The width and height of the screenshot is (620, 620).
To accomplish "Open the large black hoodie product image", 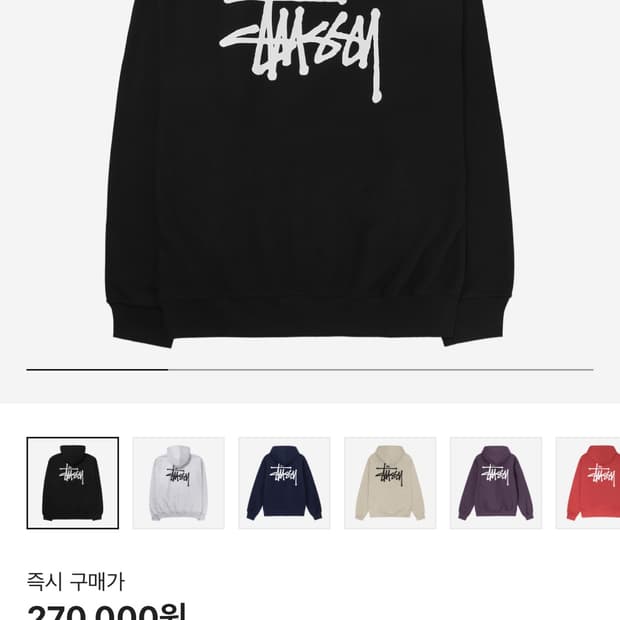I will 310,180.
